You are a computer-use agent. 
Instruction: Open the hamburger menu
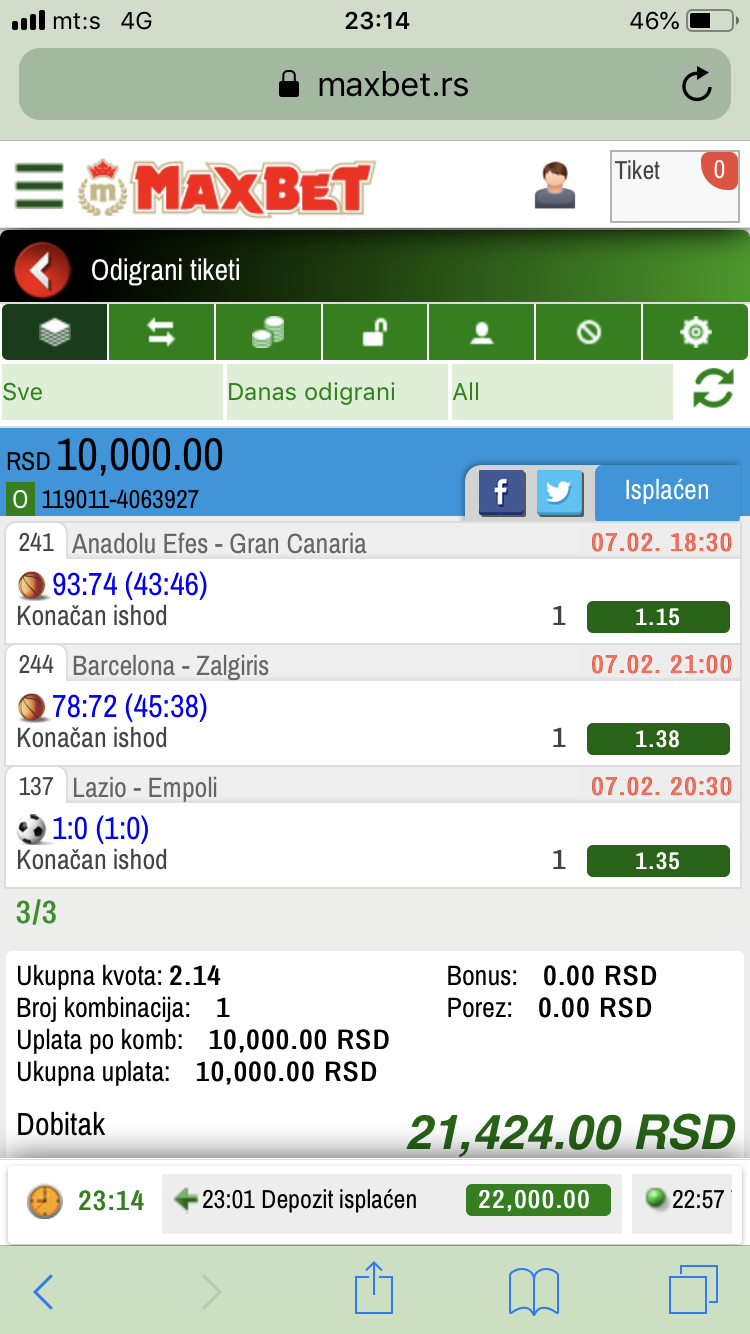[x=39, y=186]
